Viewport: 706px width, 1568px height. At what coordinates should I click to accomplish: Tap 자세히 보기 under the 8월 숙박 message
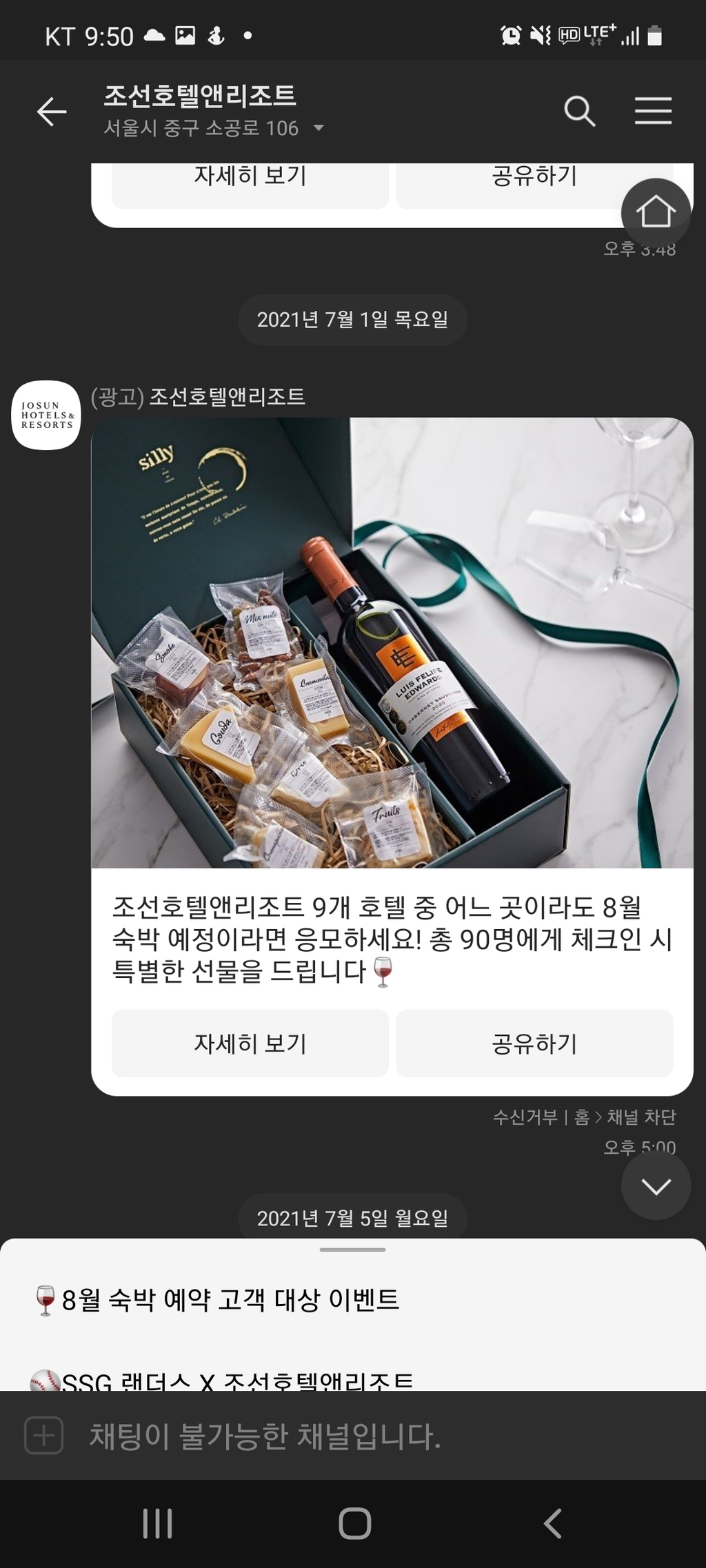tap(250, 1043)
